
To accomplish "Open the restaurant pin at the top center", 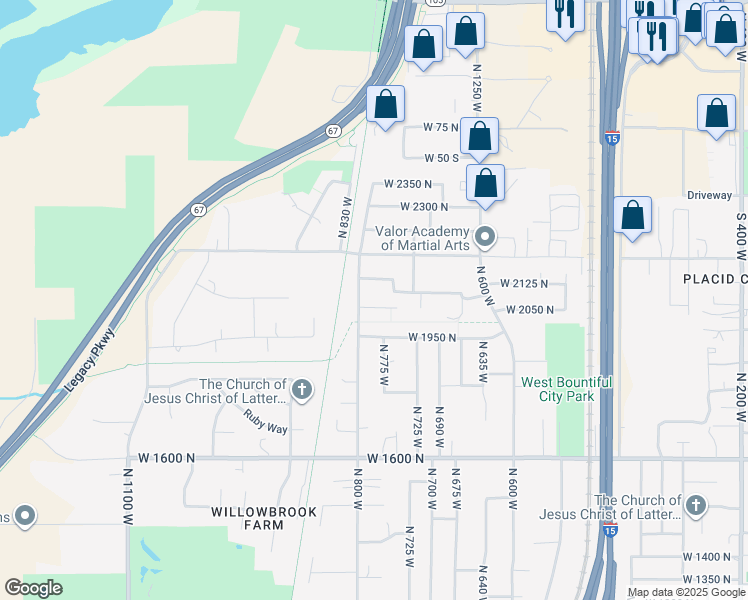I will pyautogui.click(x=565, y=17).
